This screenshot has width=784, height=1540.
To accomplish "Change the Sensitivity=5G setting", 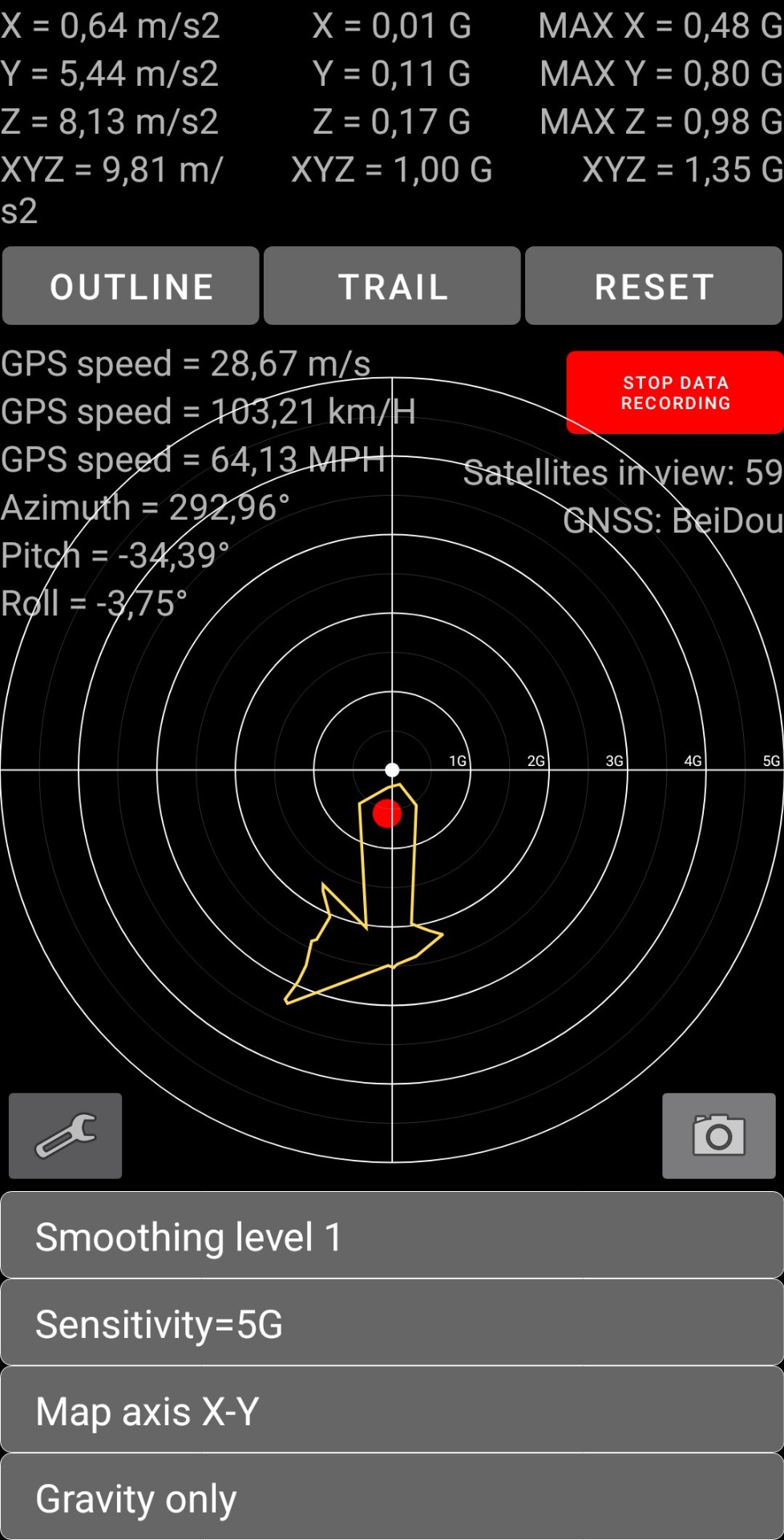I will (x=391, y=1322).
